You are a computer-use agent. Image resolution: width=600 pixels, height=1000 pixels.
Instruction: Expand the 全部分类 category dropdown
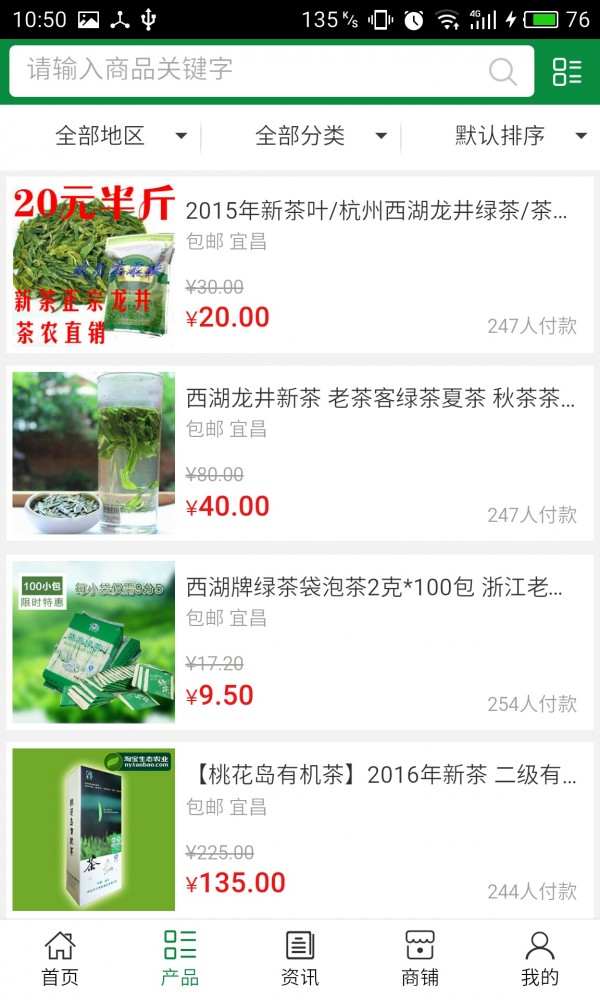coord(320,136)
